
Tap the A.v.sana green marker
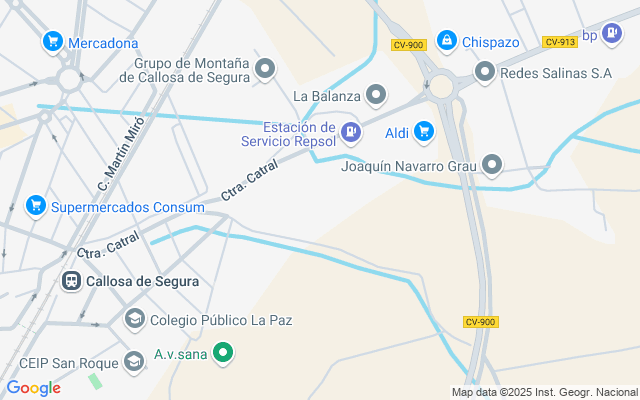pyautogui.click(x=226, y=353)
